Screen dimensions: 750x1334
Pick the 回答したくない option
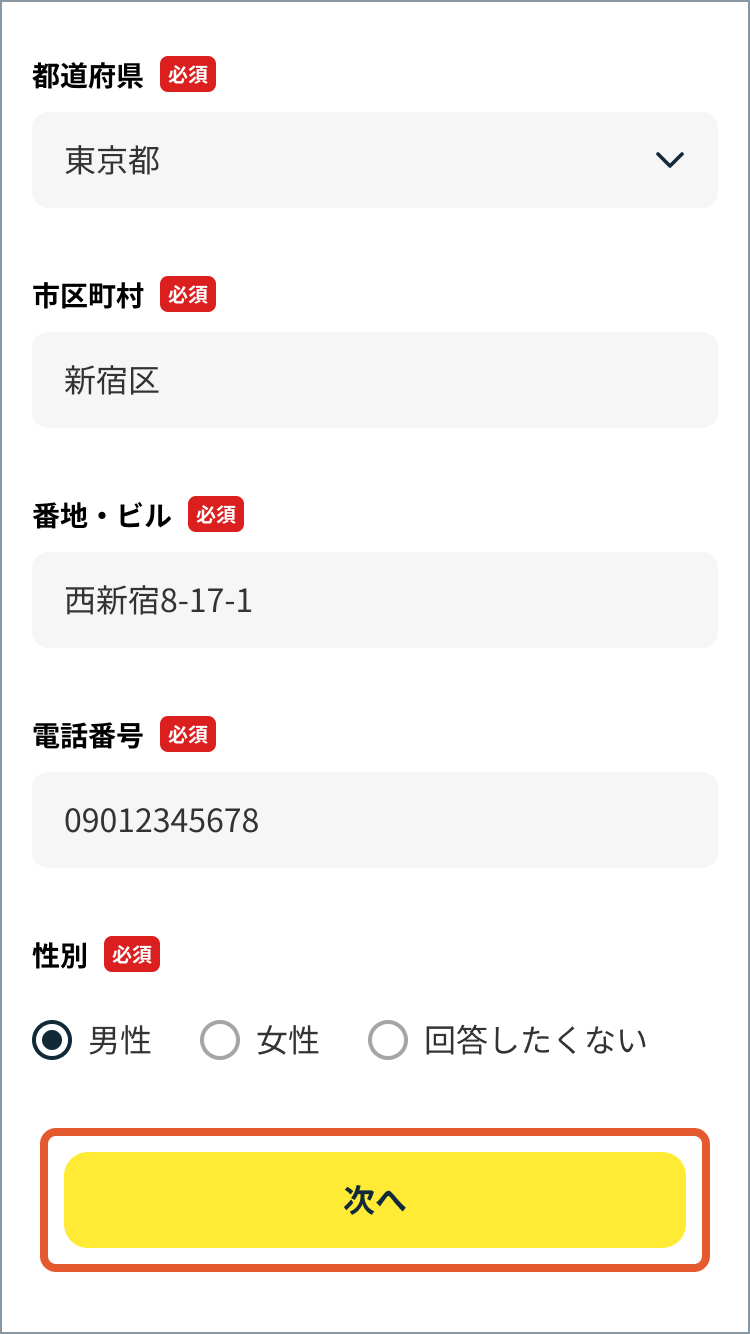coord(388,1040)
